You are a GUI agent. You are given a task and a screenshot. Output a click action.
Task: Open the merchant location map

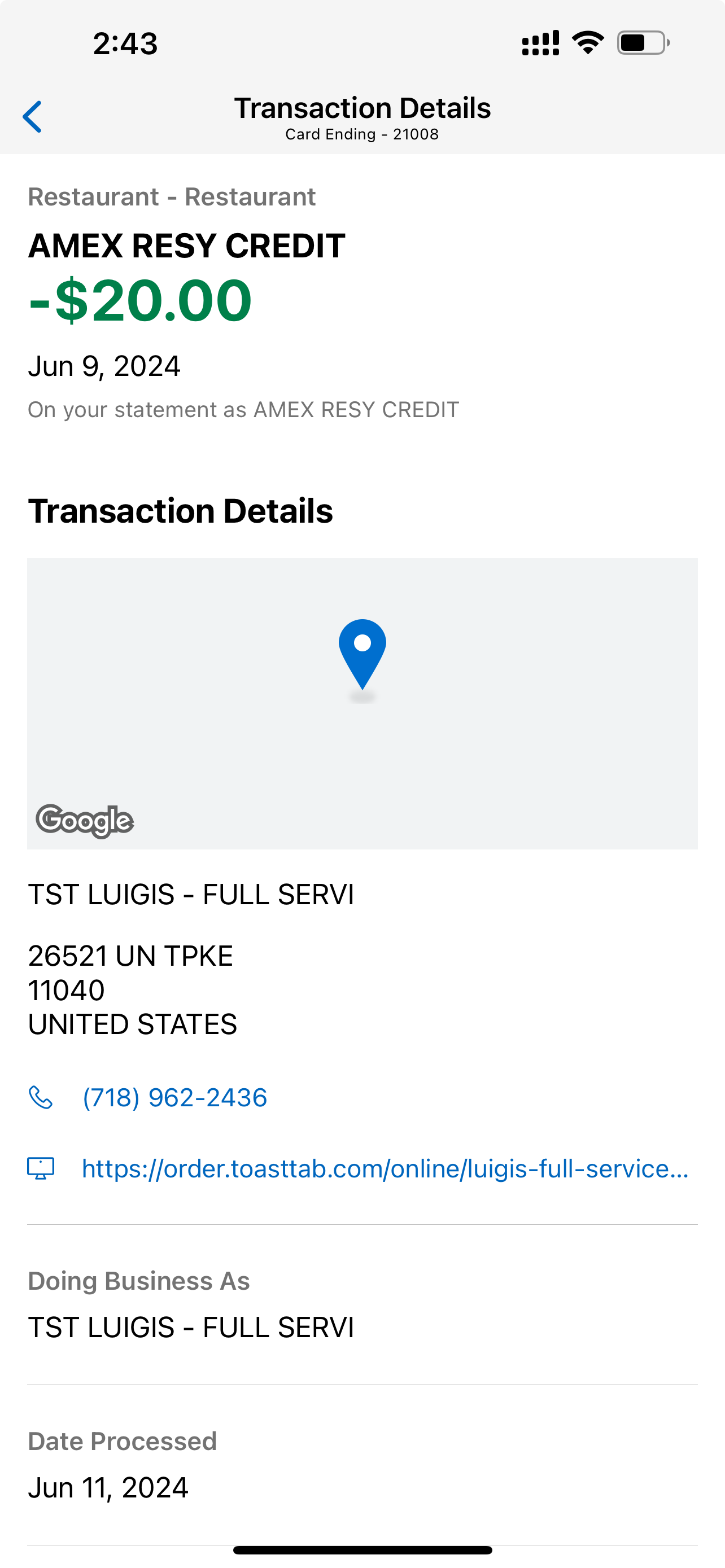pyautogui.click(x=362, y=703)
